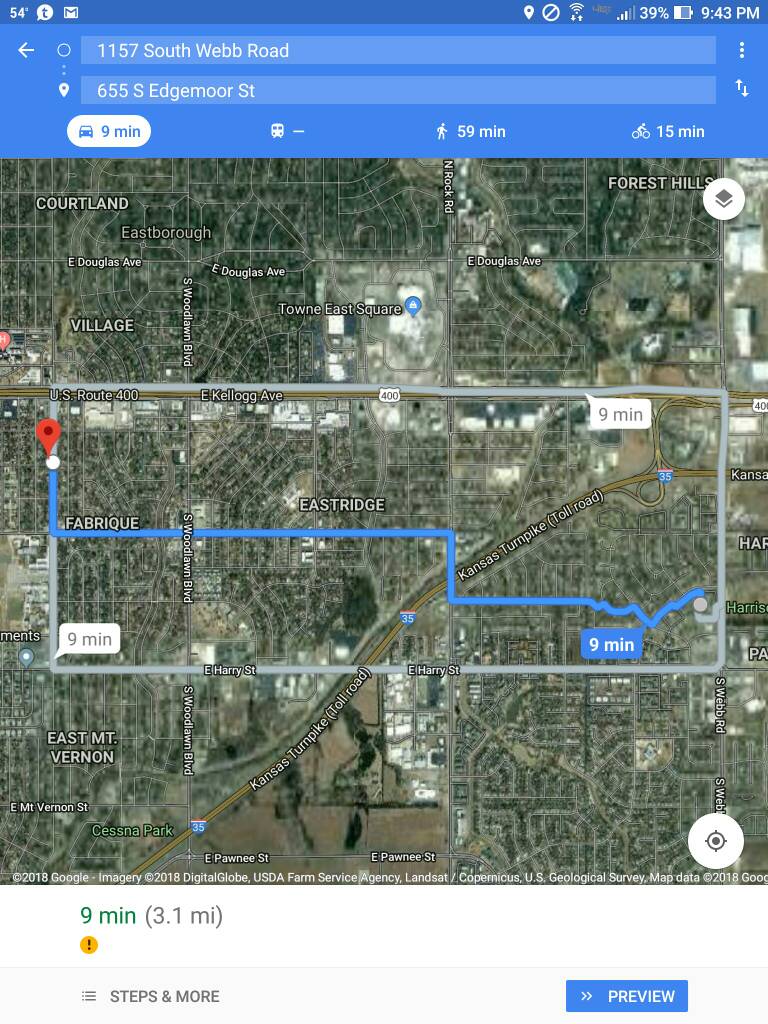This screenshot has height=1024, width=768.
Task: Start route preview
Action: pyautogui.click(x=627, y=996)
